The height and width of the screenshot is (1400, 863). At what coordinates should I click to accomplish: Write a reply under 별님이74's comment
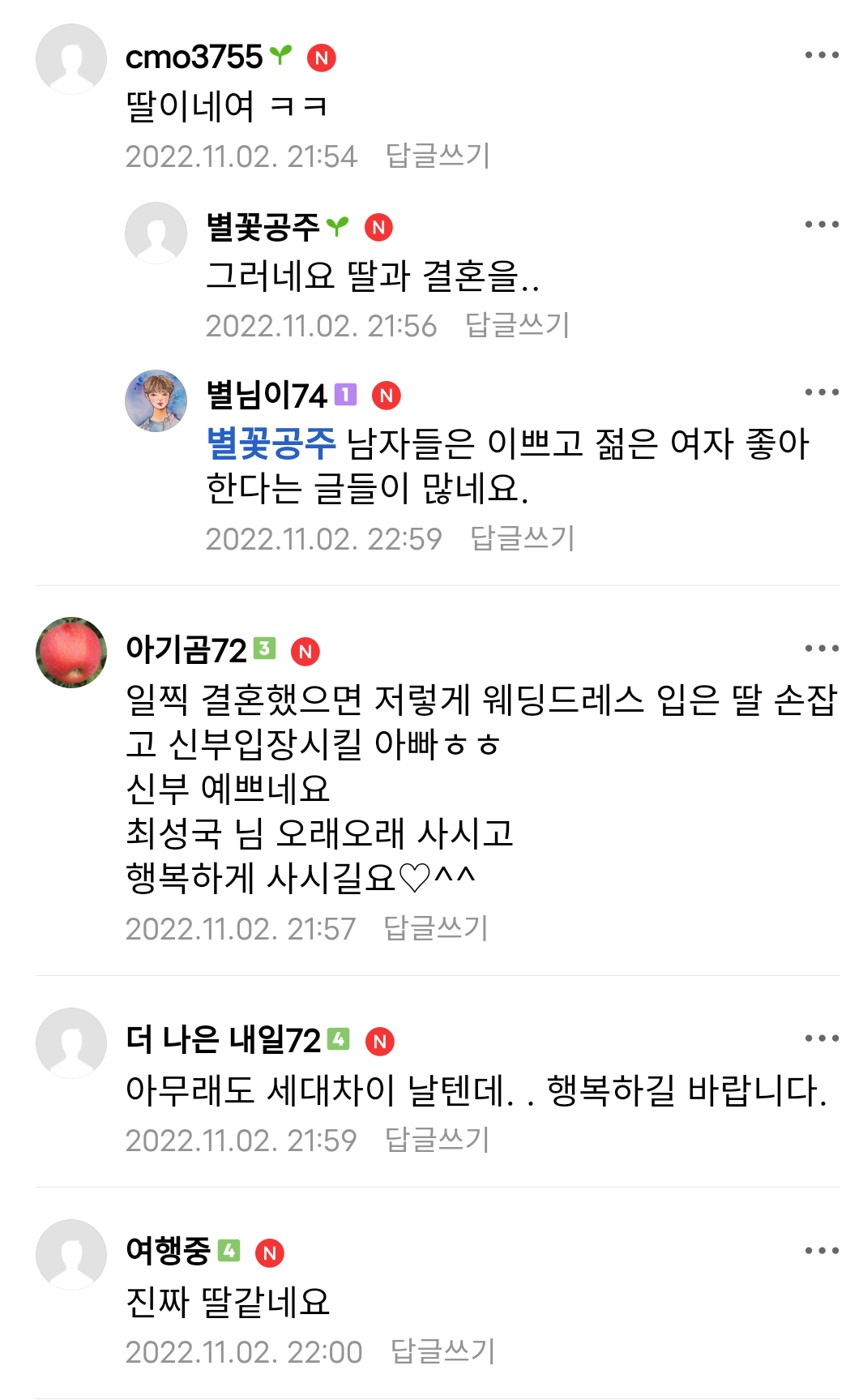pyautogui.click(x=522, y=538)
